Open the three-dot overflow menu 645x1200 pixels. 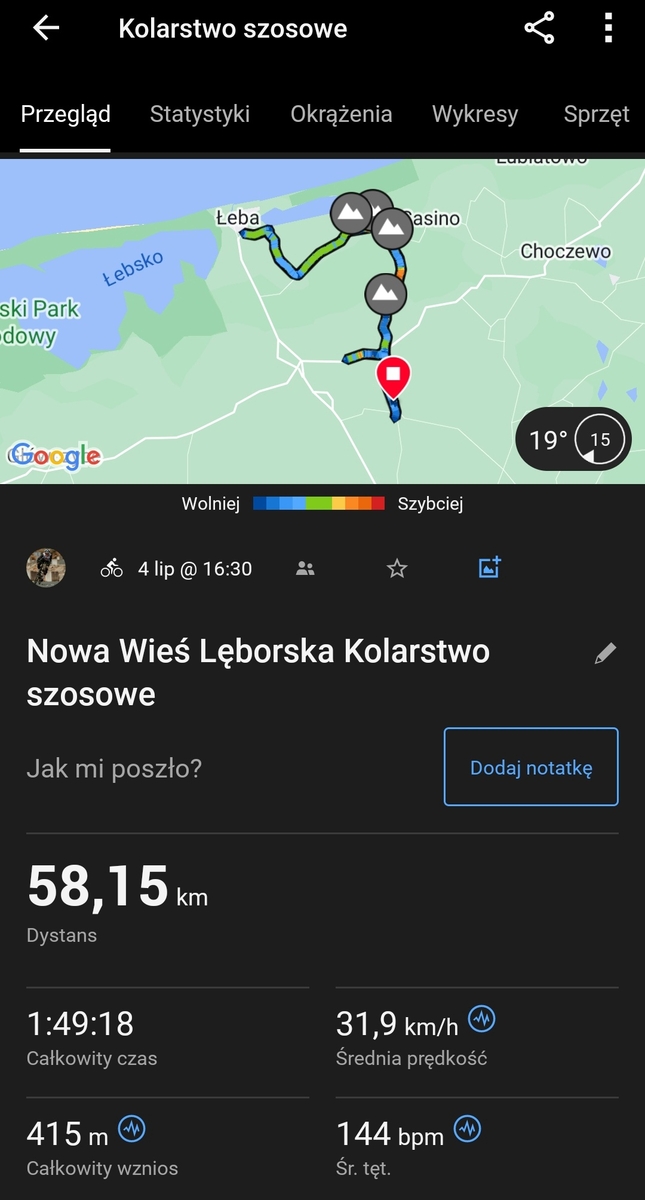[x=608, y=28]
